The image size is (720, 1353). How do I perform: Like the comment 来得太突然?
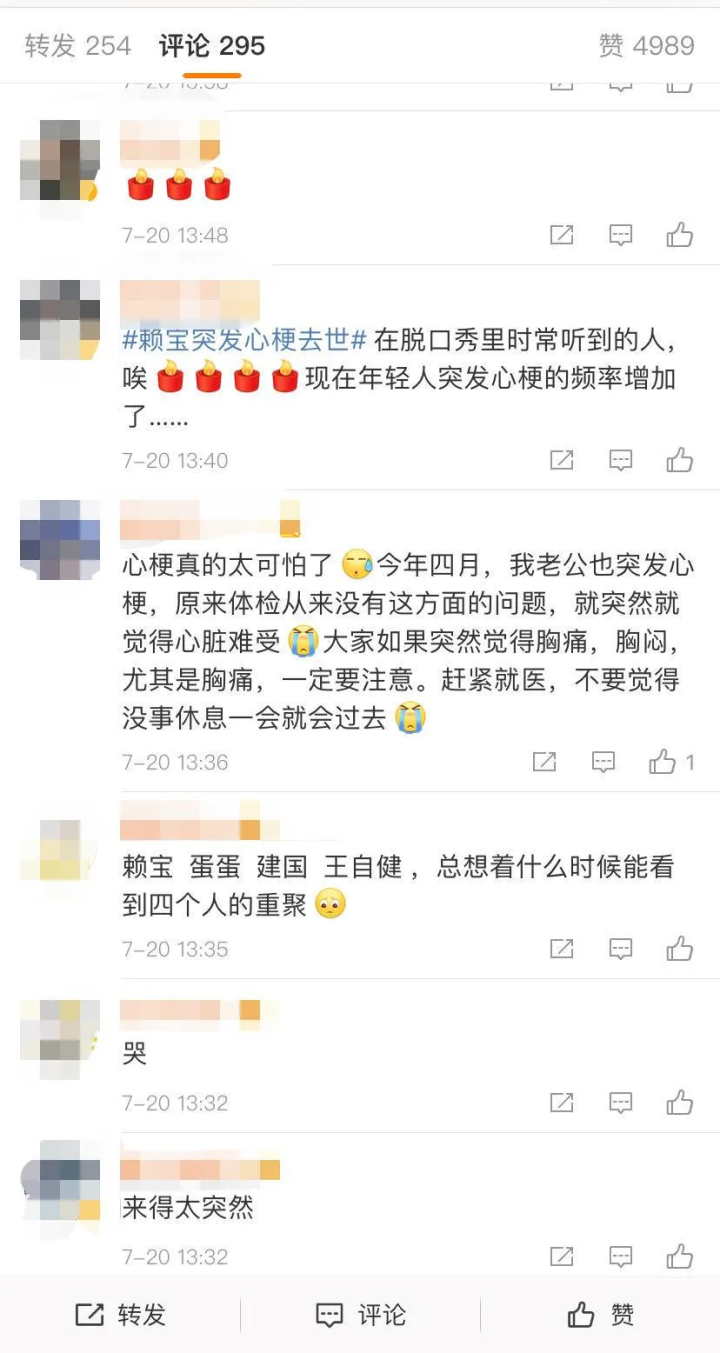(680, 1257)
